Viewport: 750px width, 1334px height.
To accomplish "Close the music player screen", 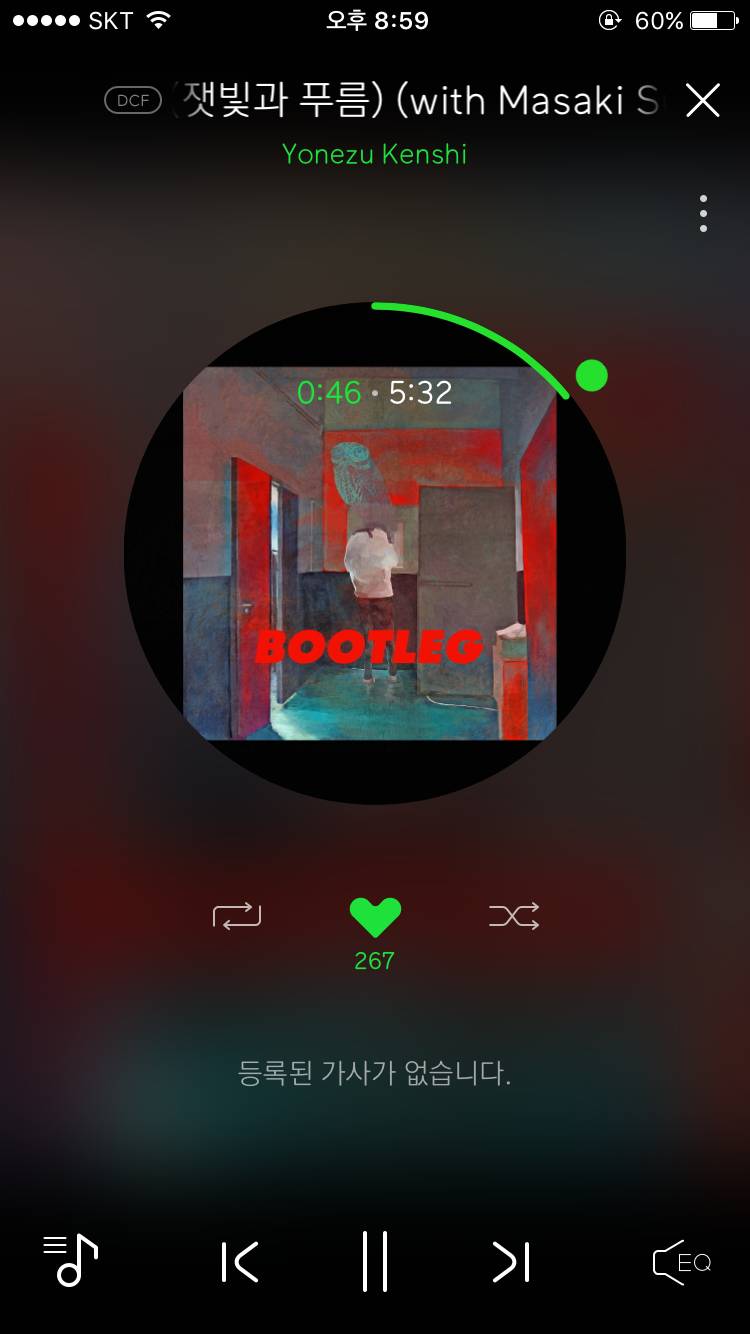I will pyautogui.click(x=703, y=100).
